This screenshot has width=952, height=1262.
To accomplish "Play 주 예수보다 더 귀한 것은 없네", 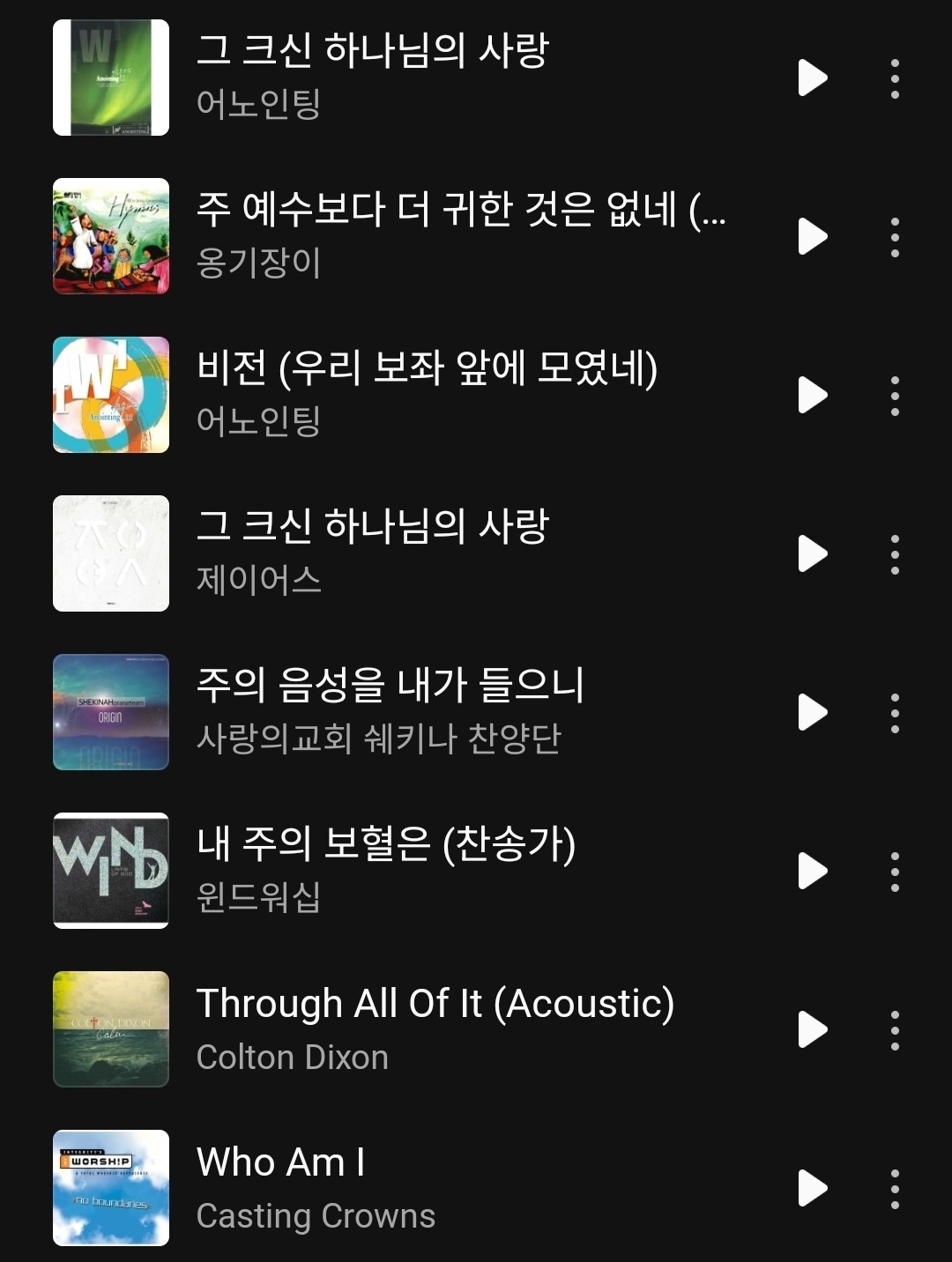I will (x=812, y=236).
